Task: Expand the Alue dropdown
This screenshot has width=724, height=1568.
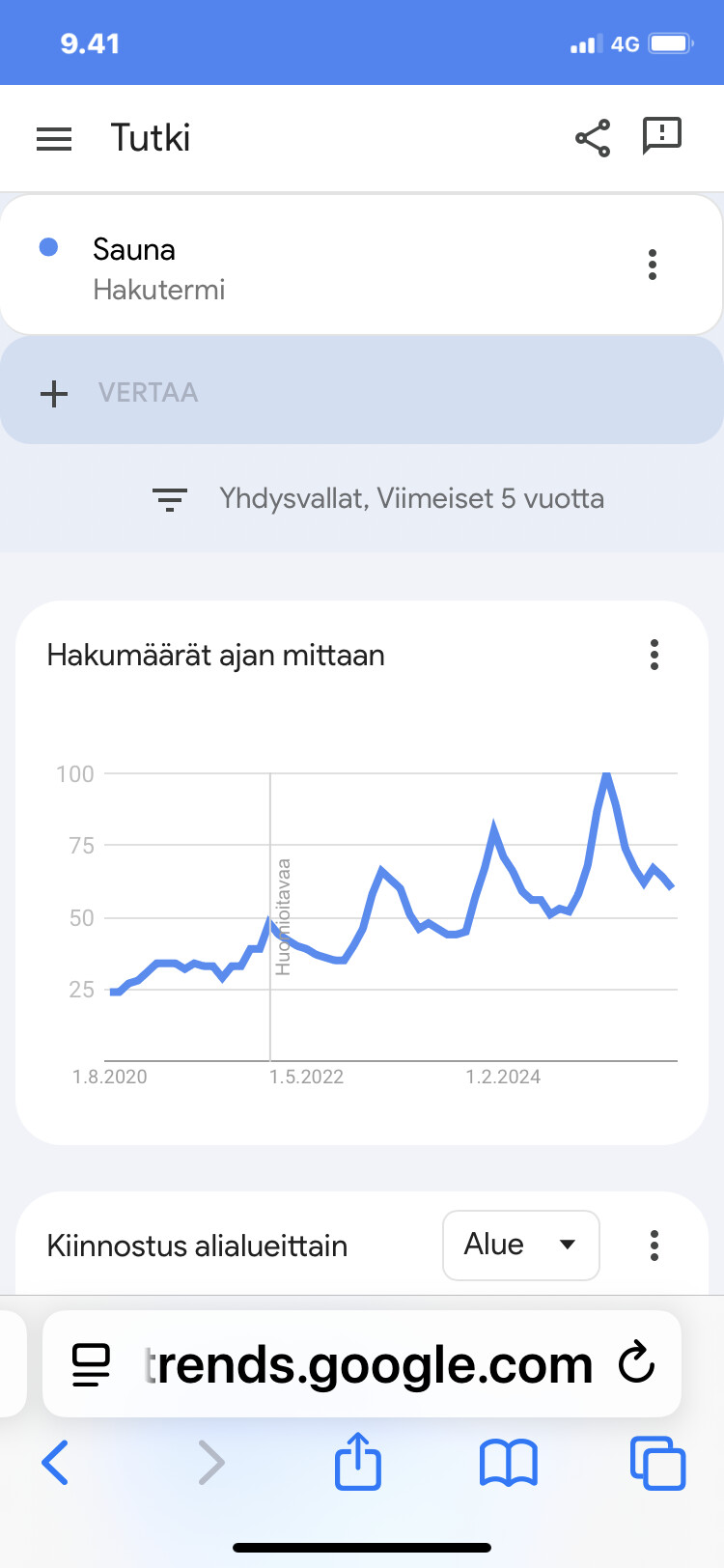Action: point(521,1245)
